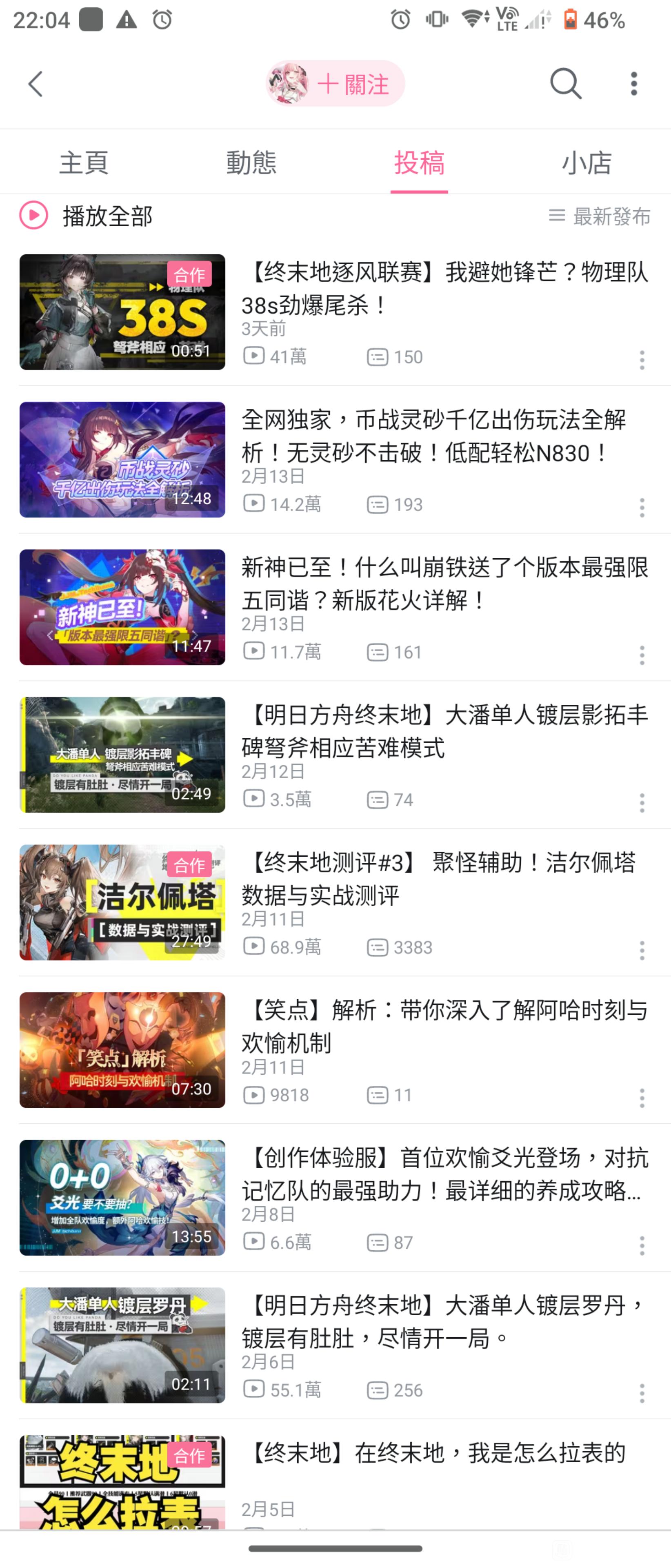Play all videos with 播放全部
The height and width of the screenshot is (1568, 671).
[x=87, y=216]
